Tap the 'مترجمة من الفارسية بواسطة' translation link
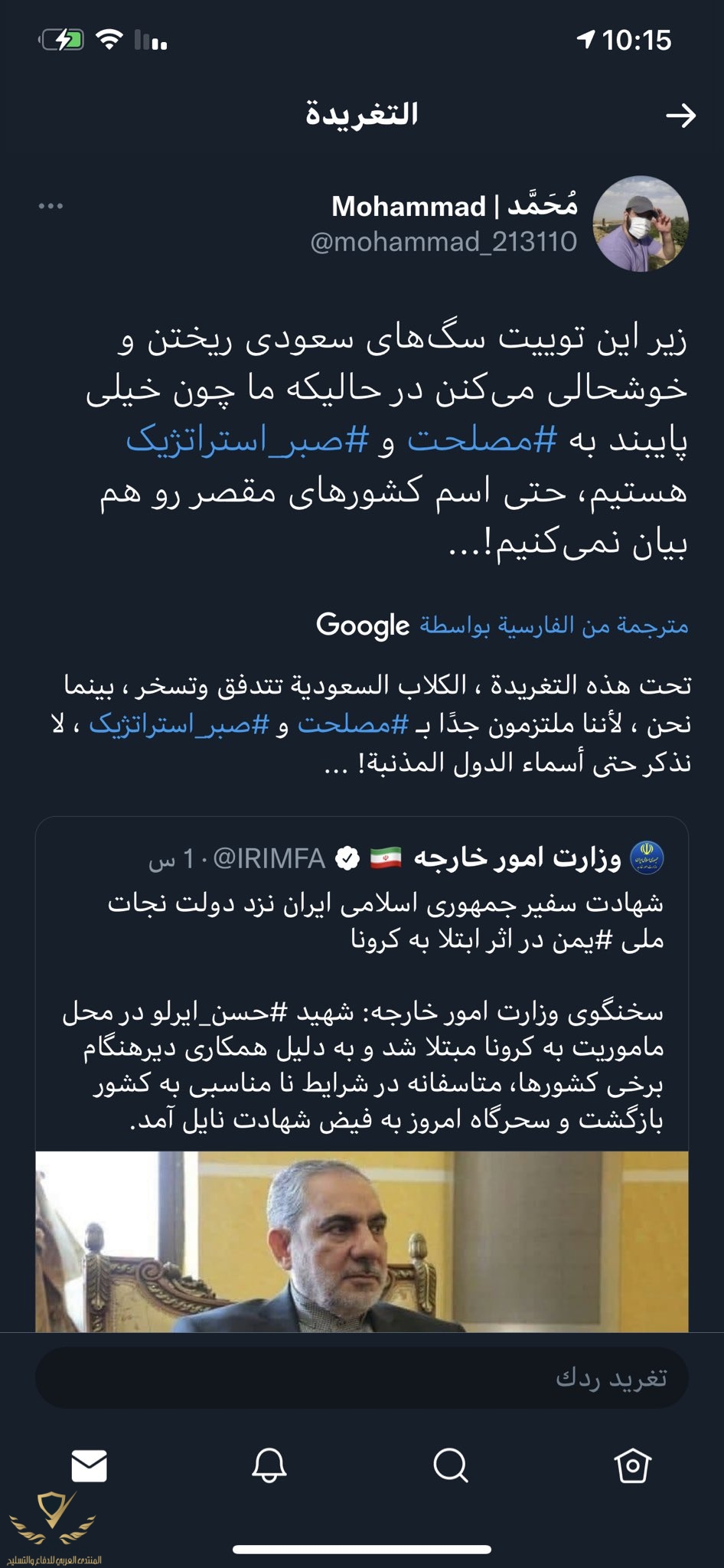Viewport: 724px width, 1568px height. coord(553,626)
